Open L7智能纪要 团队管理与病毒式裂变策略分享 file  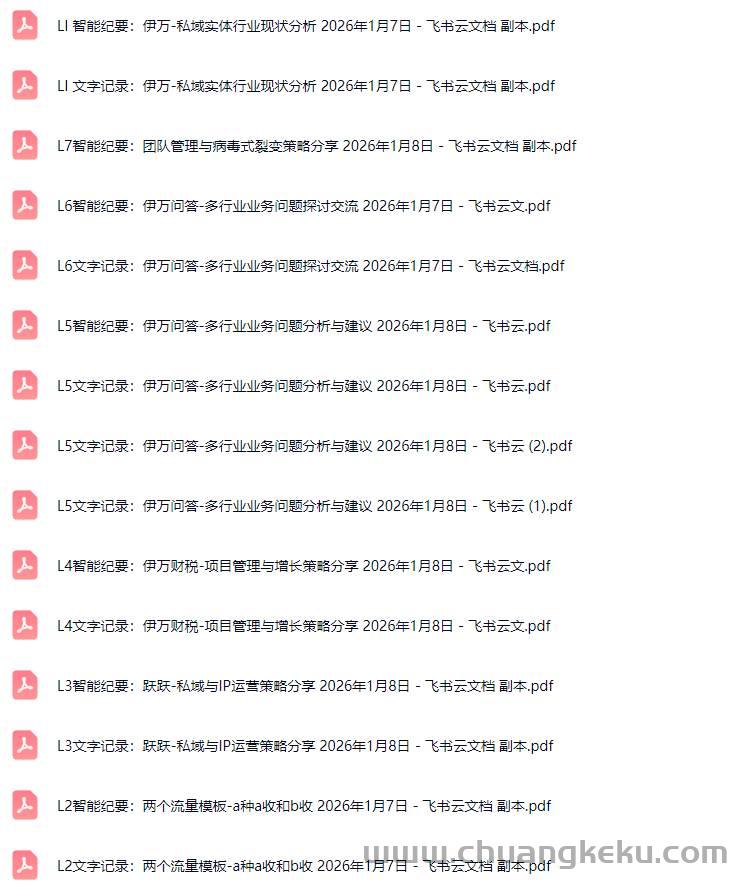click(316, 146)
